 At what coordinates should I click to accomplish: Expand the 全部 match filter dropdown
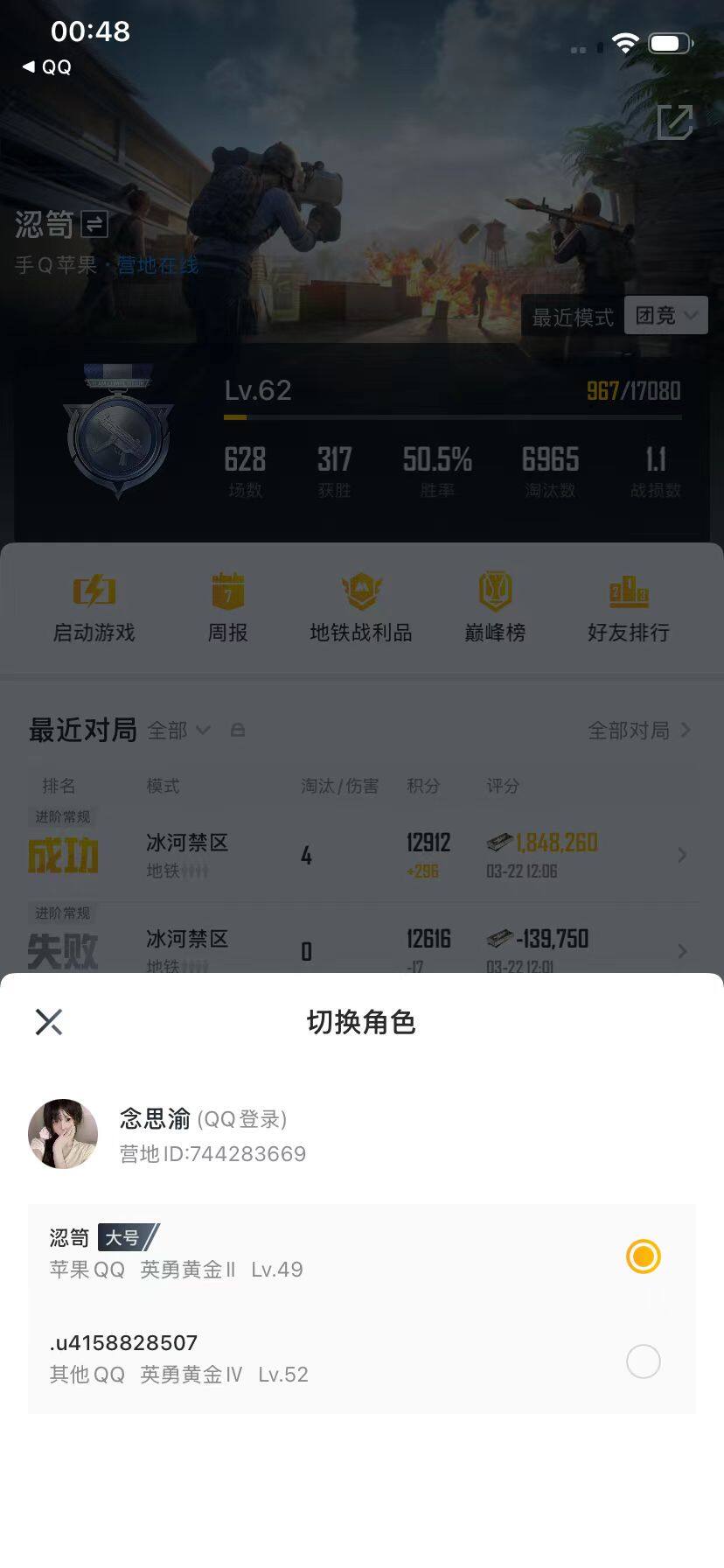point(179,730)
